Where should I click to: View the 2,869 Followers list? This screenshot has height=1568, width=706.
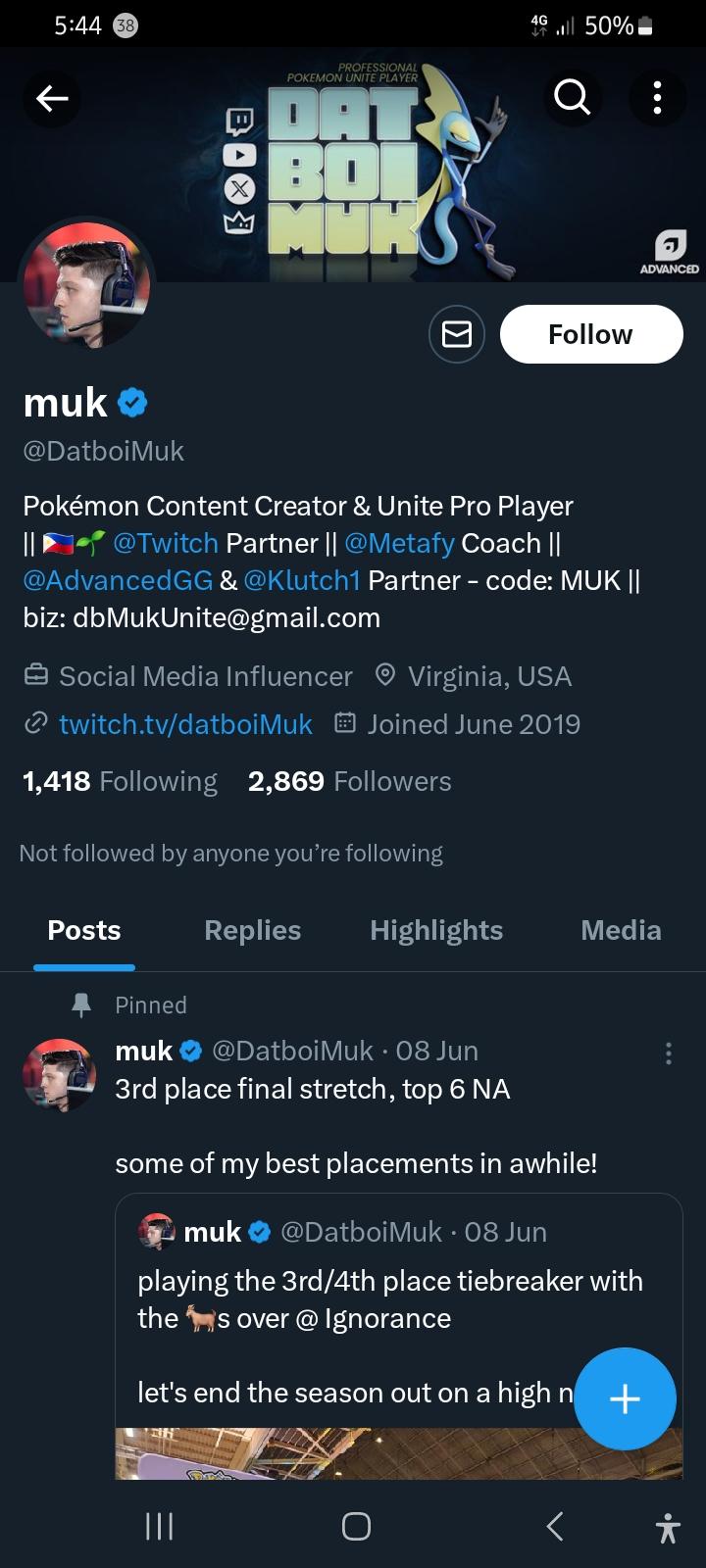pyautogui.click(x=348, y=781)
